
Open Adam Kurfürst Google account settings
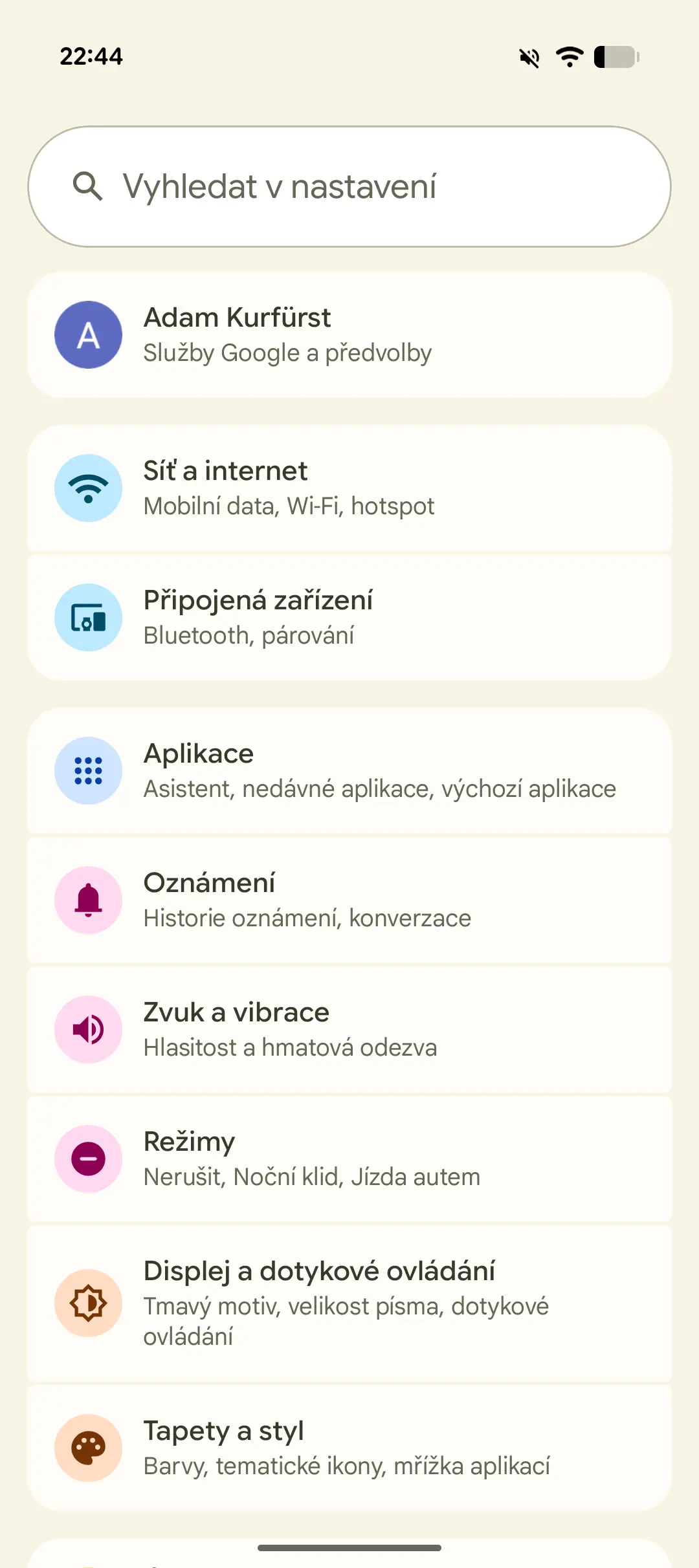click(349, 334)
